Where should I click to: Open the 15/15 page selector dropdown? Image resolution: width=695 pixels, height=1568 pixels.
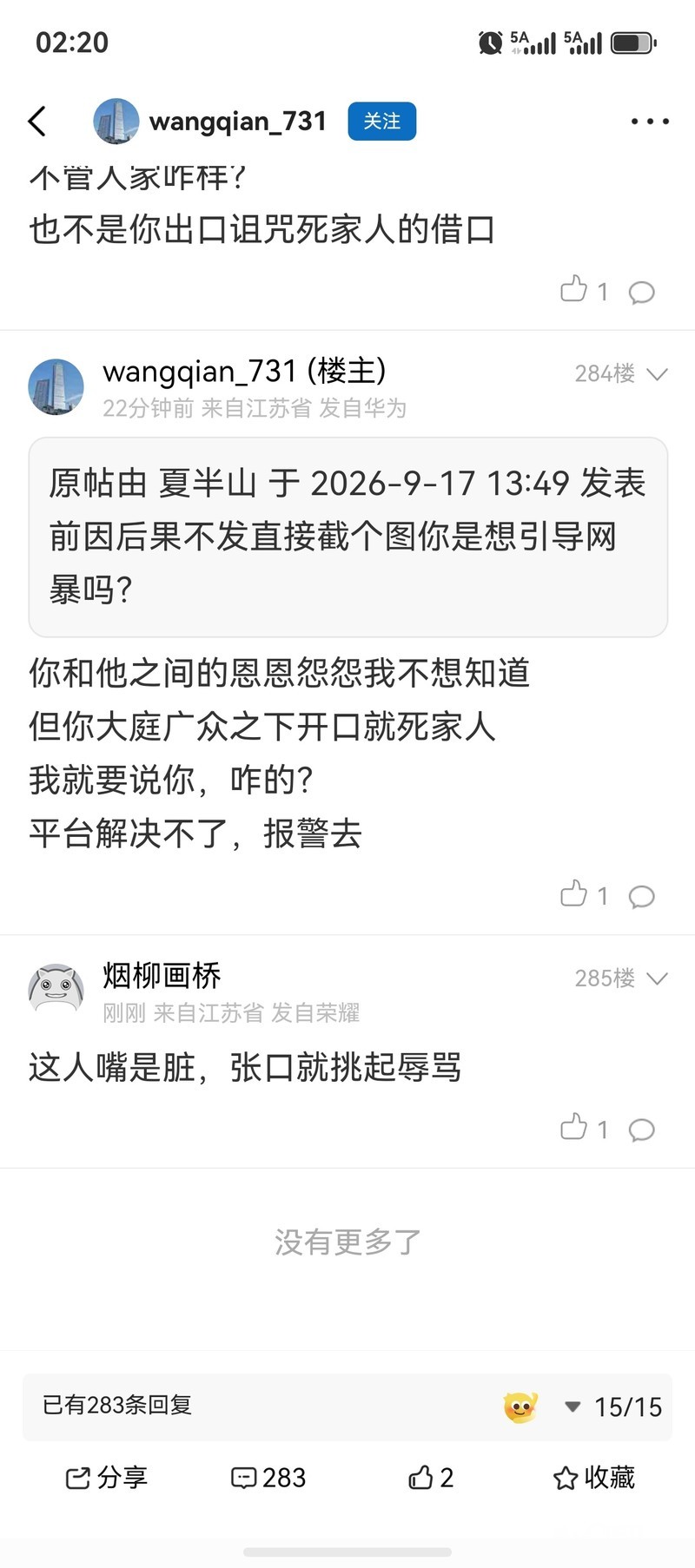[613, 1407]
